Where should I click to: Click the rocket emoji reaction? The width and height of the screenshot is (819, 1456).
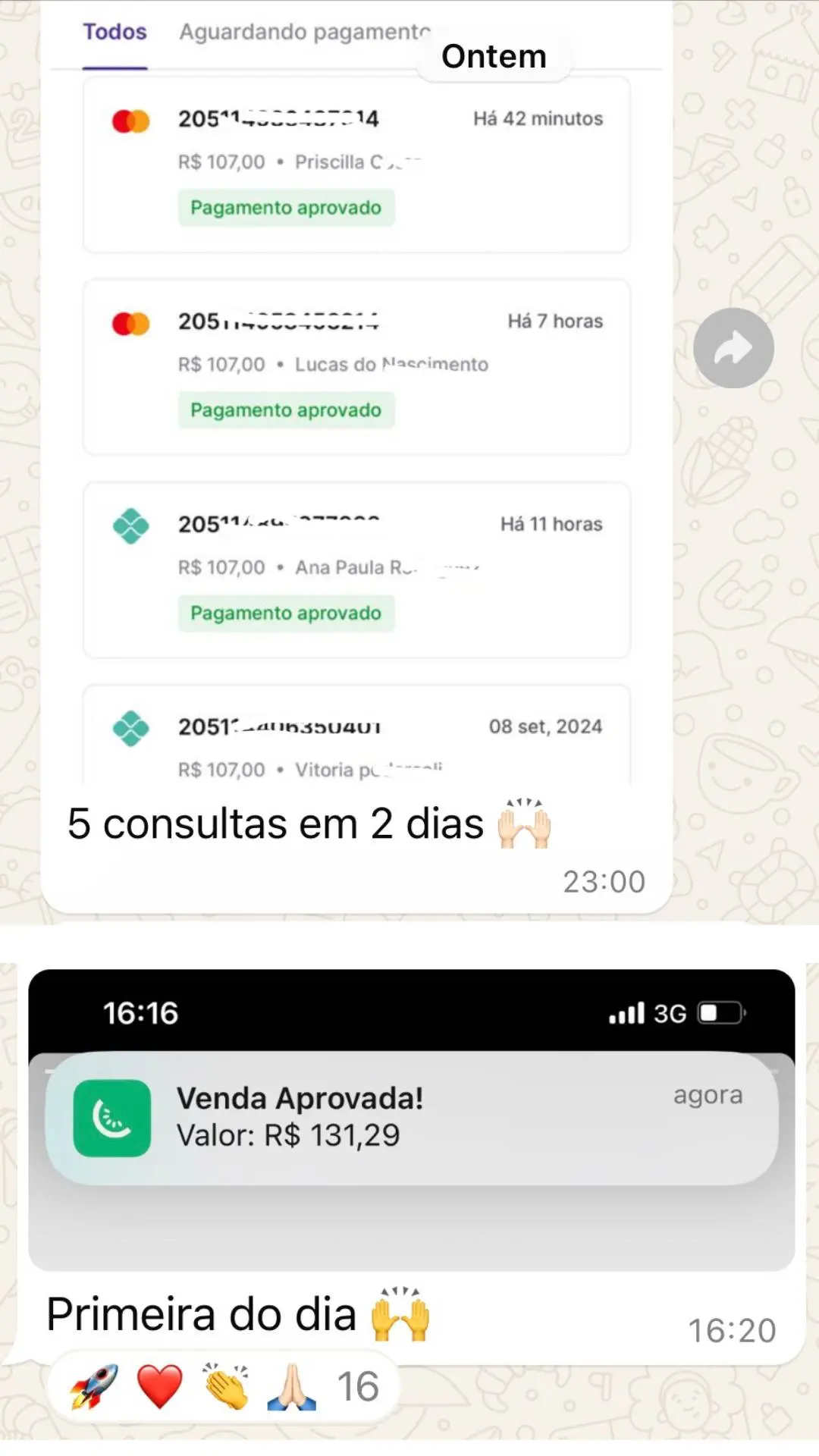tap(90, 1384)
